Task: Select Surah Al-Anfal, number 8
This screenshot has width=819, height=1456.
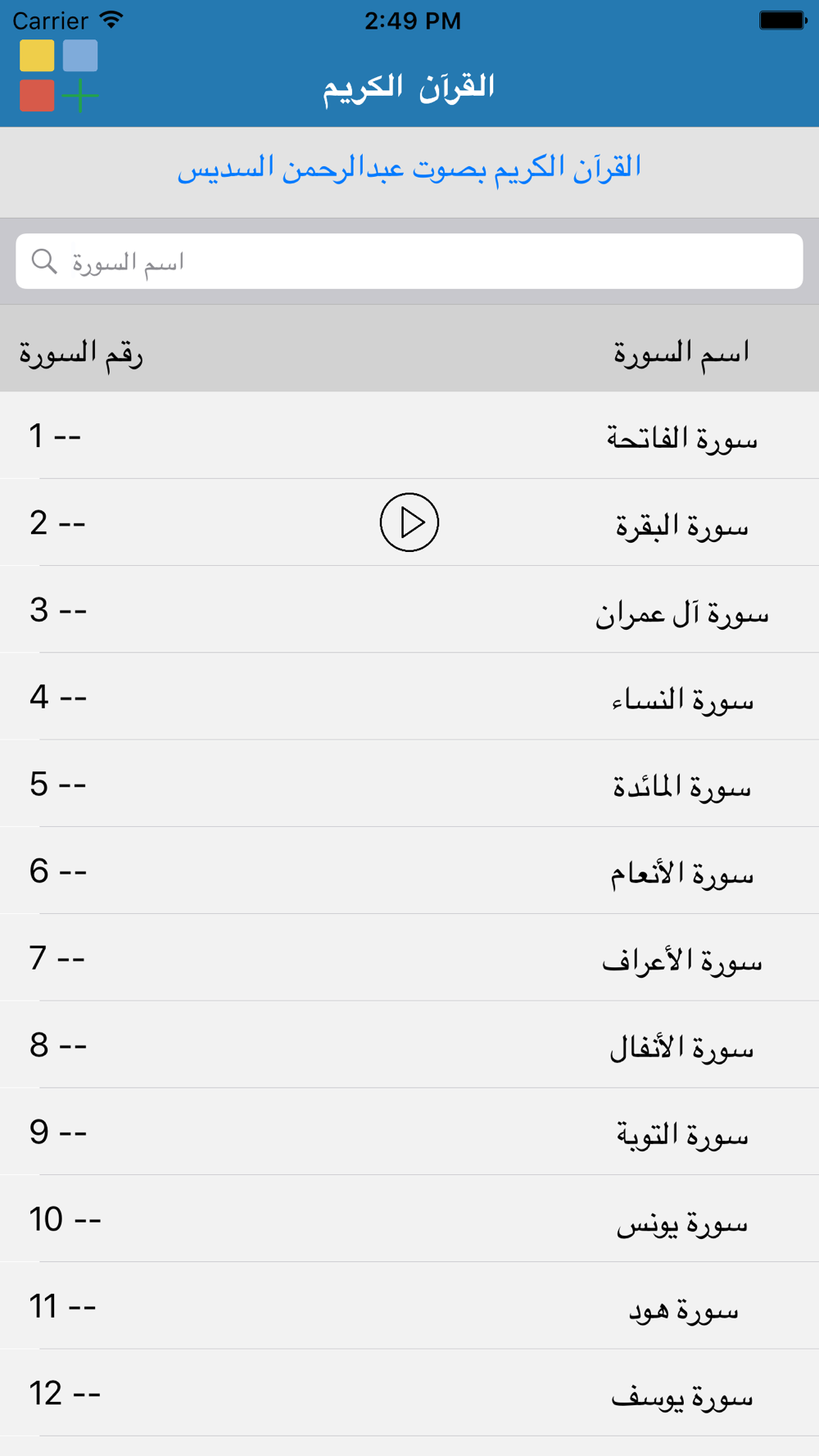Action: click(409, 1045)
